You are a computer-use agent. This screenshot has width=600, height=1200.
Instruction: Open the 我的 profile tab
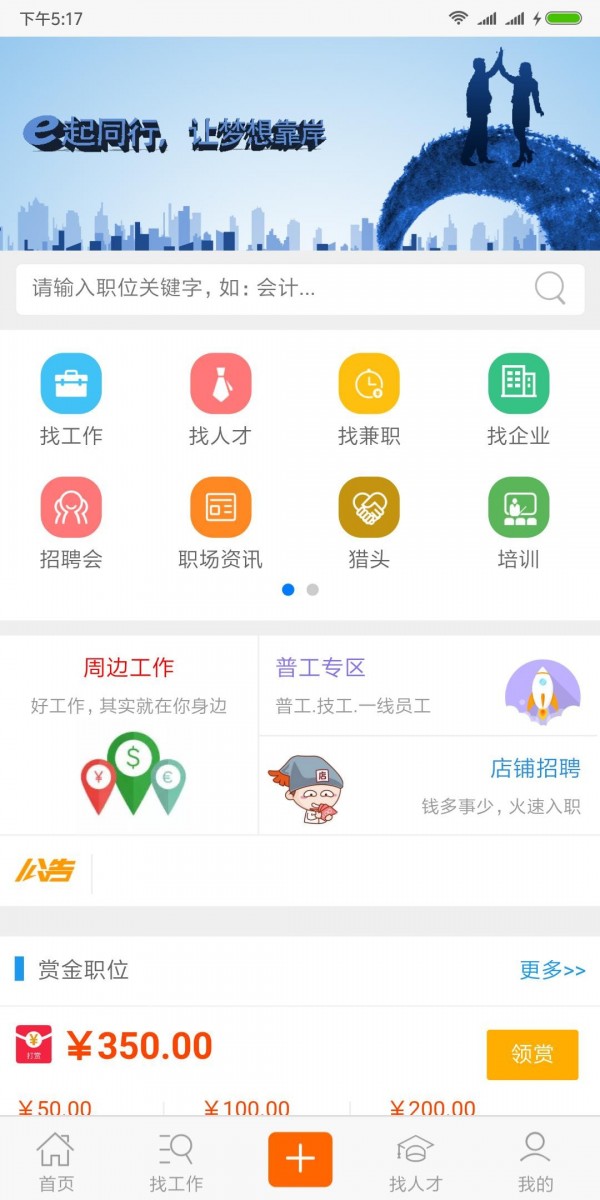pyautogui.click(x=535, y=1160)
